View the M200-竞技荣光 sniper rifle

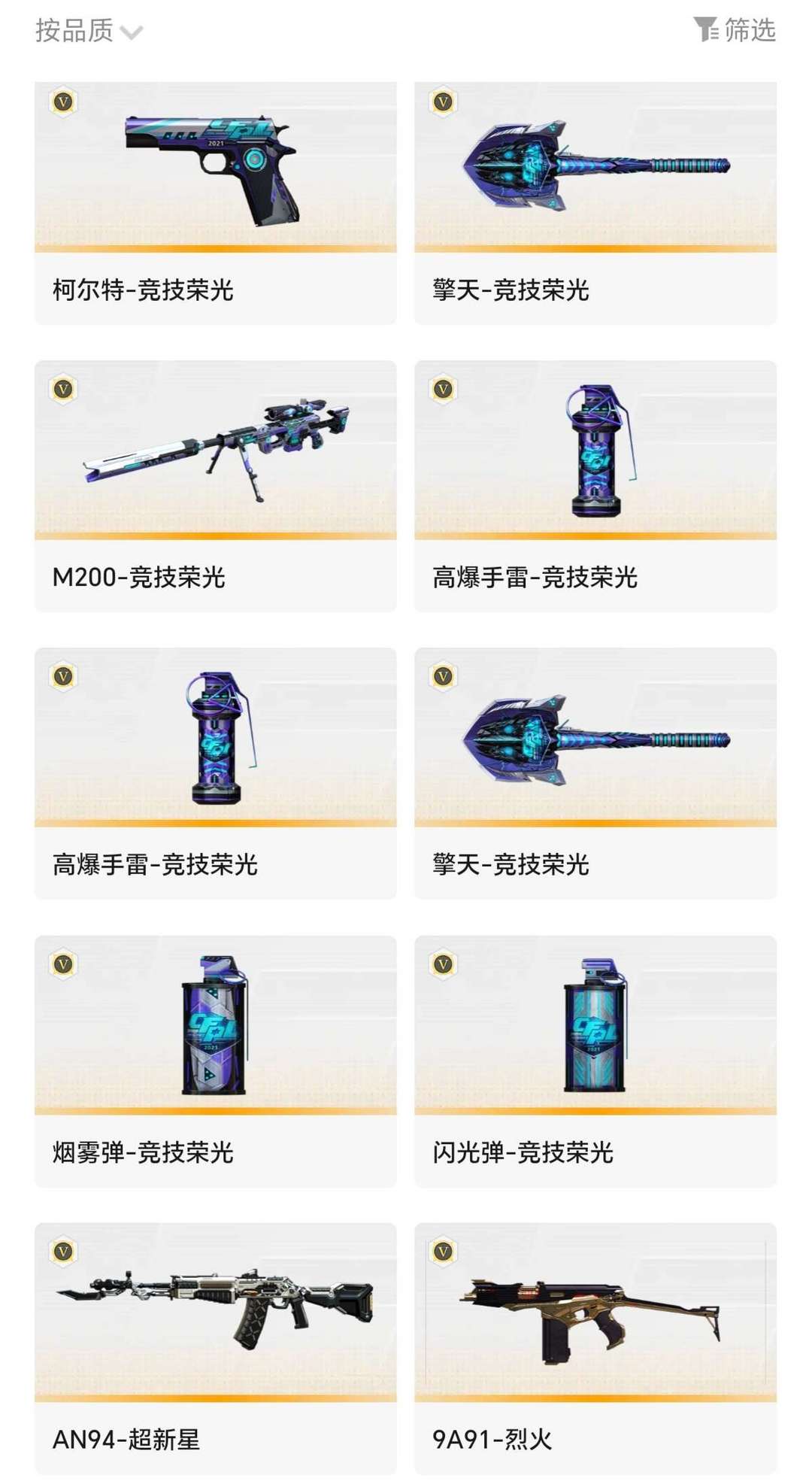[x=215, y=486]
